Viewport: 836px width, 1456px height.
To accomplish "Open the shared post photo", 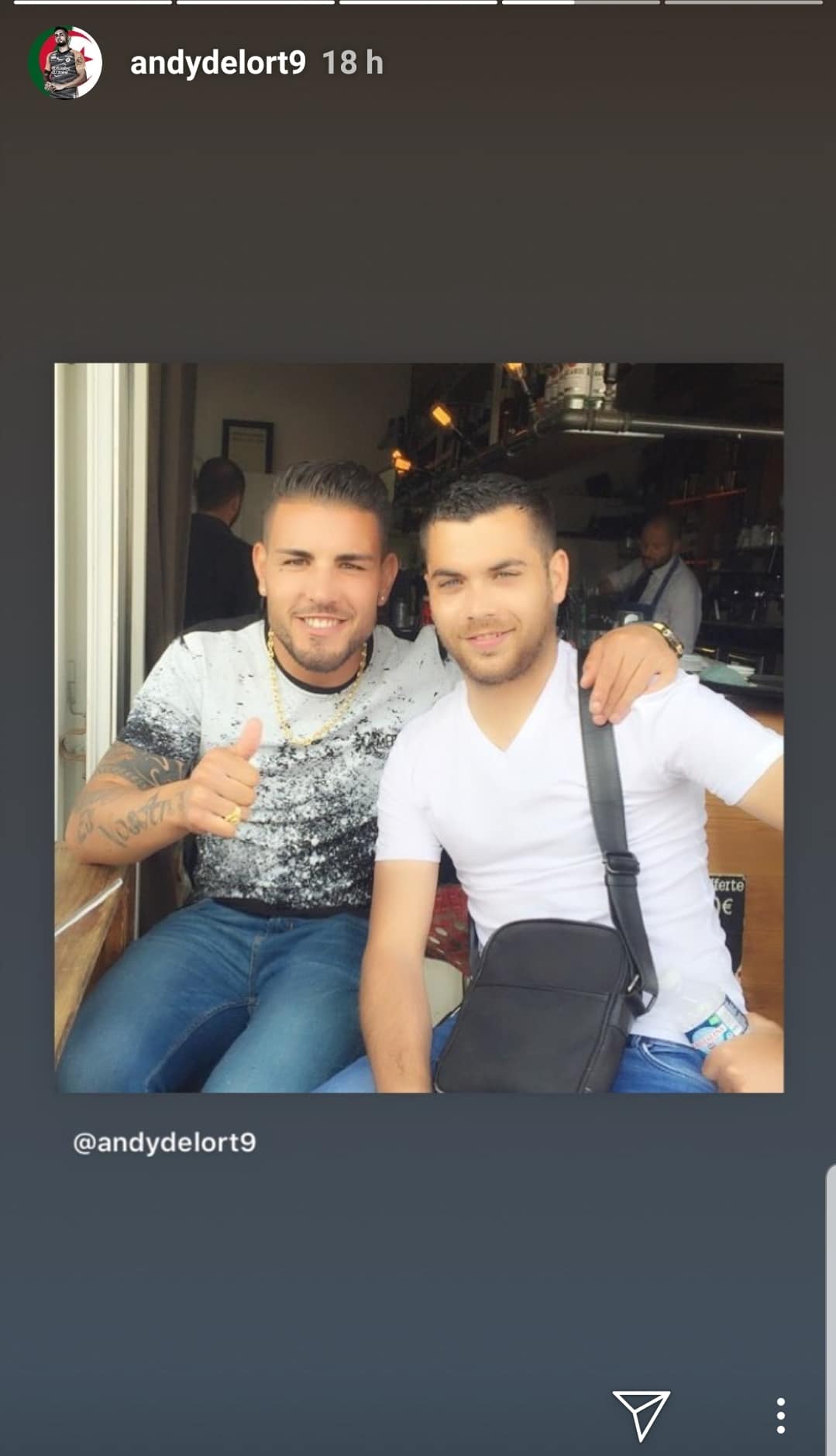I will (x=418, y=728).
